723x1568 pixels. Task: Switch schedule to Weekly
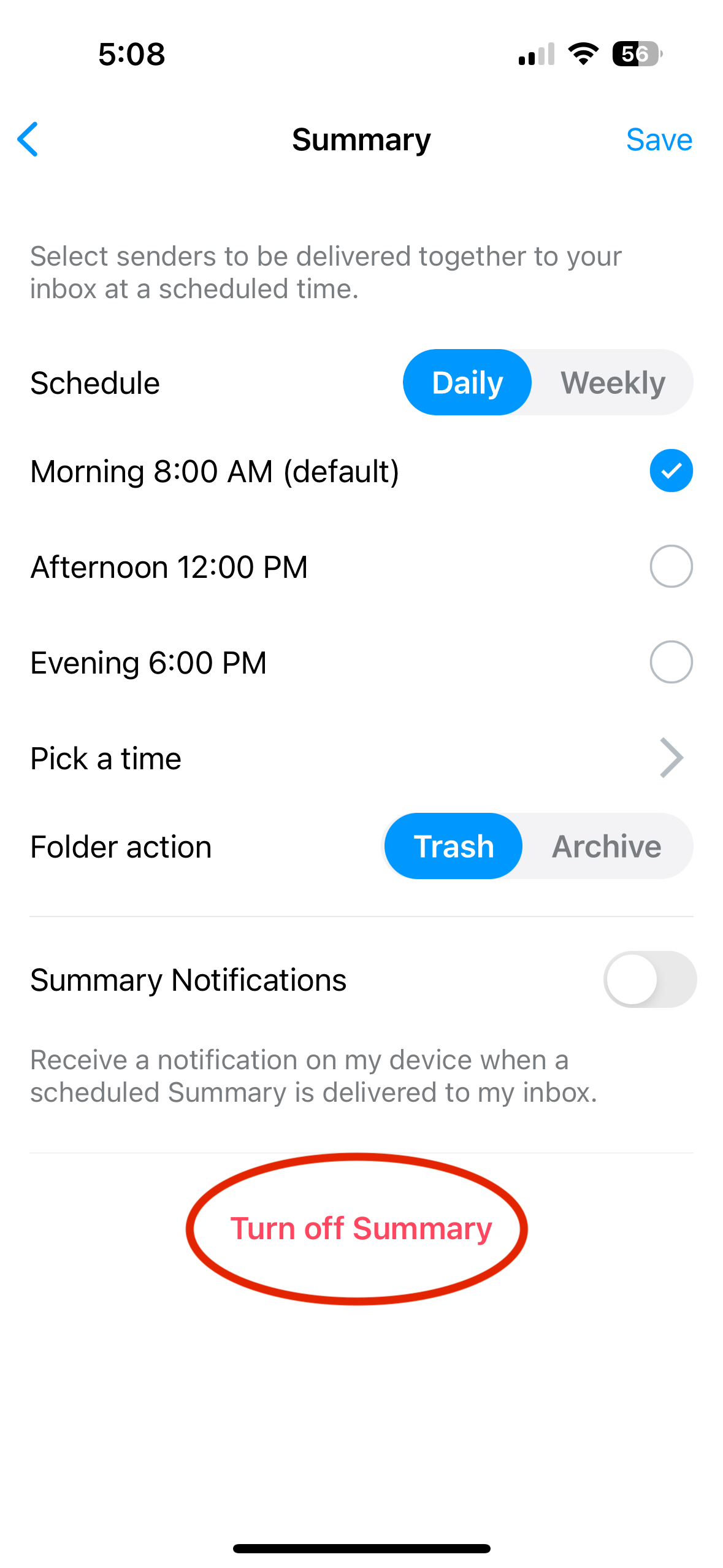coord(612,382)
